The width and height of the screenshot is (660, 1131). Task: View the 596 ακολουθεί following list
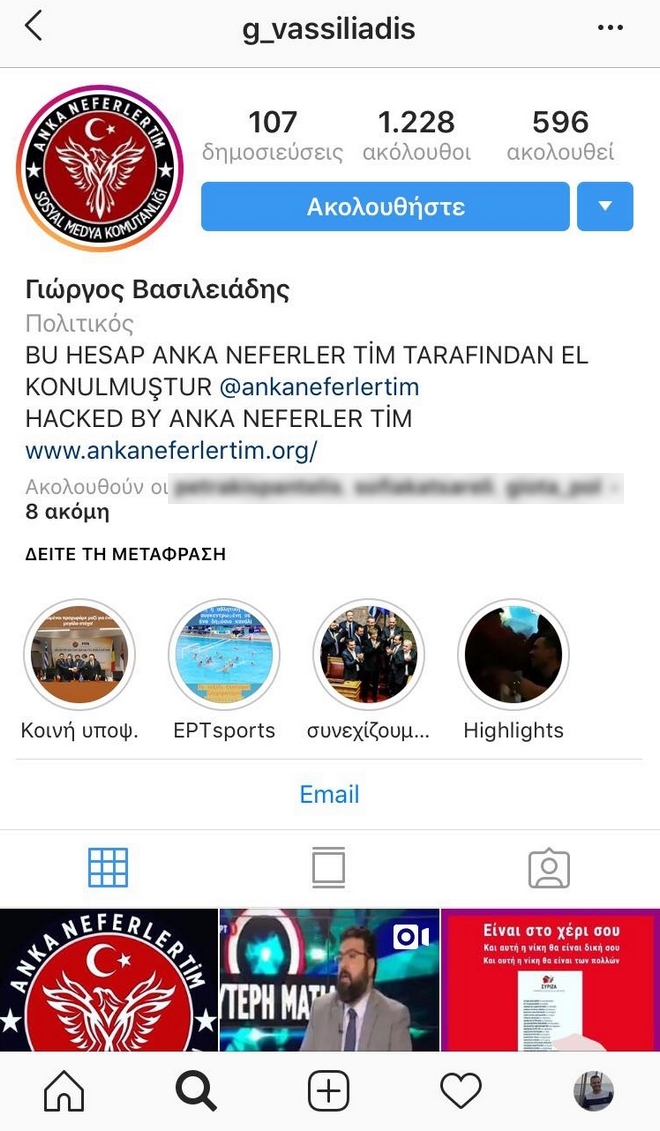[x=560, y=135]
